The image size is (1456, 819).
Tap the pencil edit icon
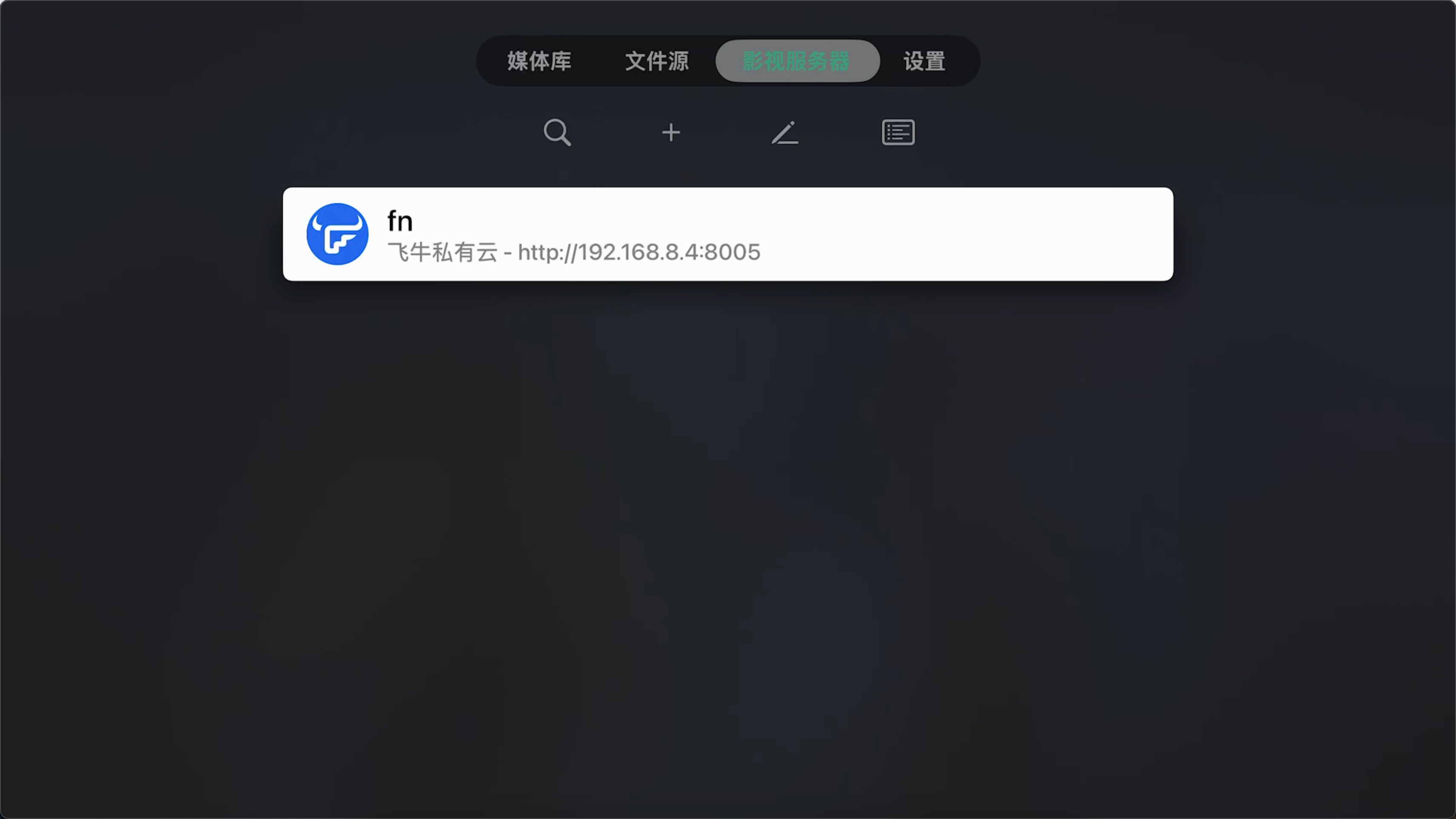785,132
